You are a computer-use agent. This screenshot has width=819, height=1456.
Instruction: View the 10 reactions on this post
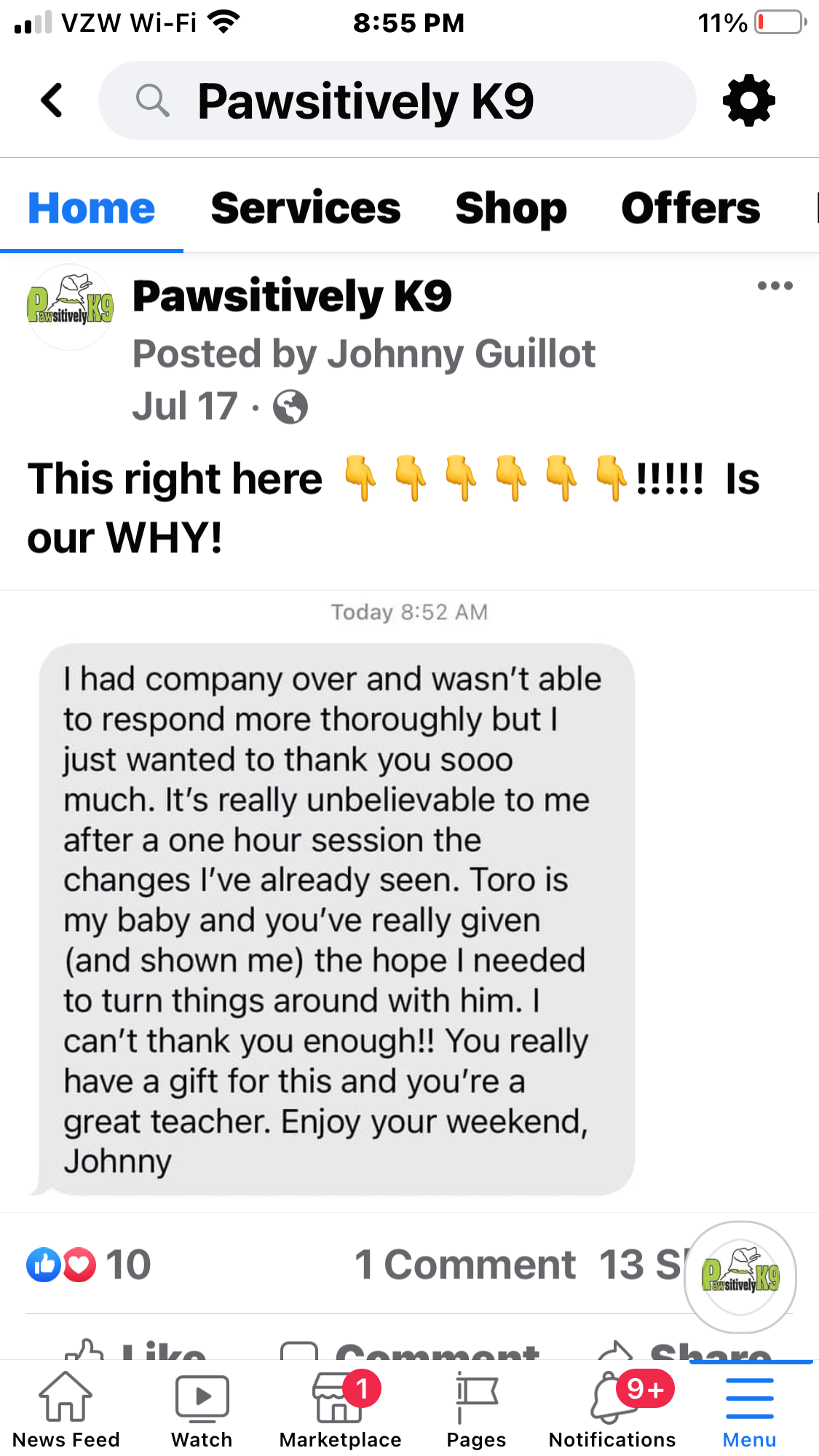click(x=90, y=1265)
